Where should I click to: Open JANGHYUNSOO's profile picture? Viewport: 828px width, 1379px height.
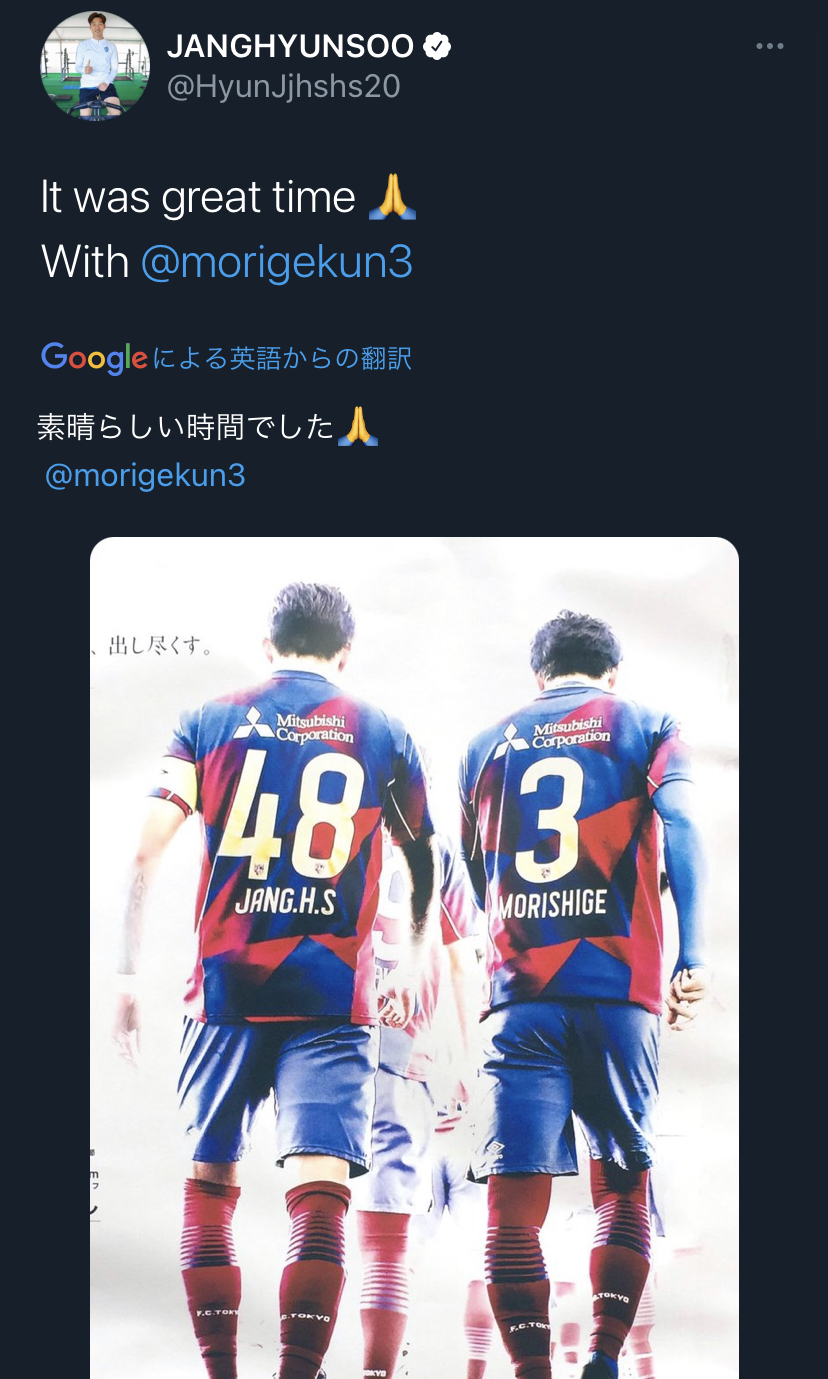[x=95, y=66]
